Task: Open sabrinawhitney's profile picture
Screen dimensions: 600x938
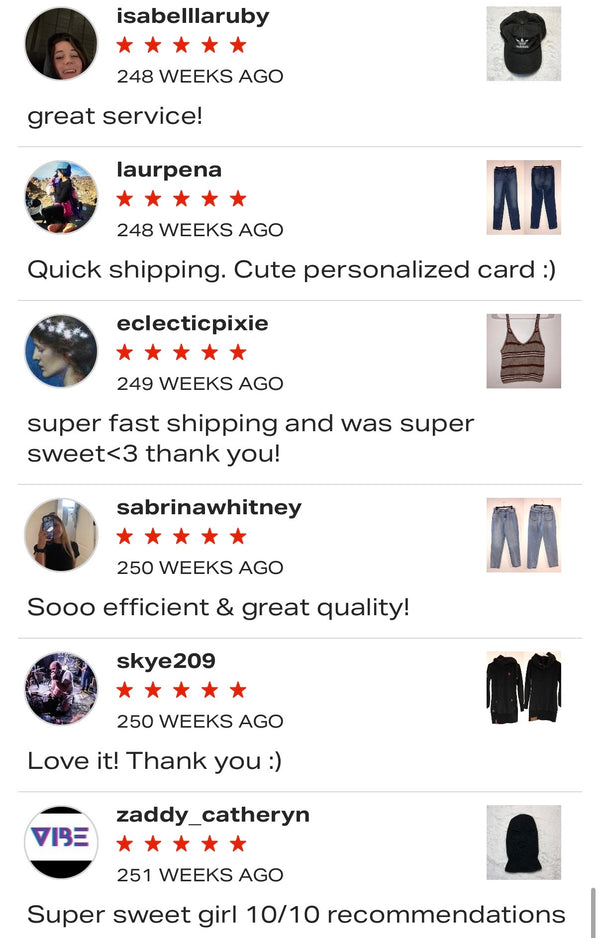Action: click(61, 535)
